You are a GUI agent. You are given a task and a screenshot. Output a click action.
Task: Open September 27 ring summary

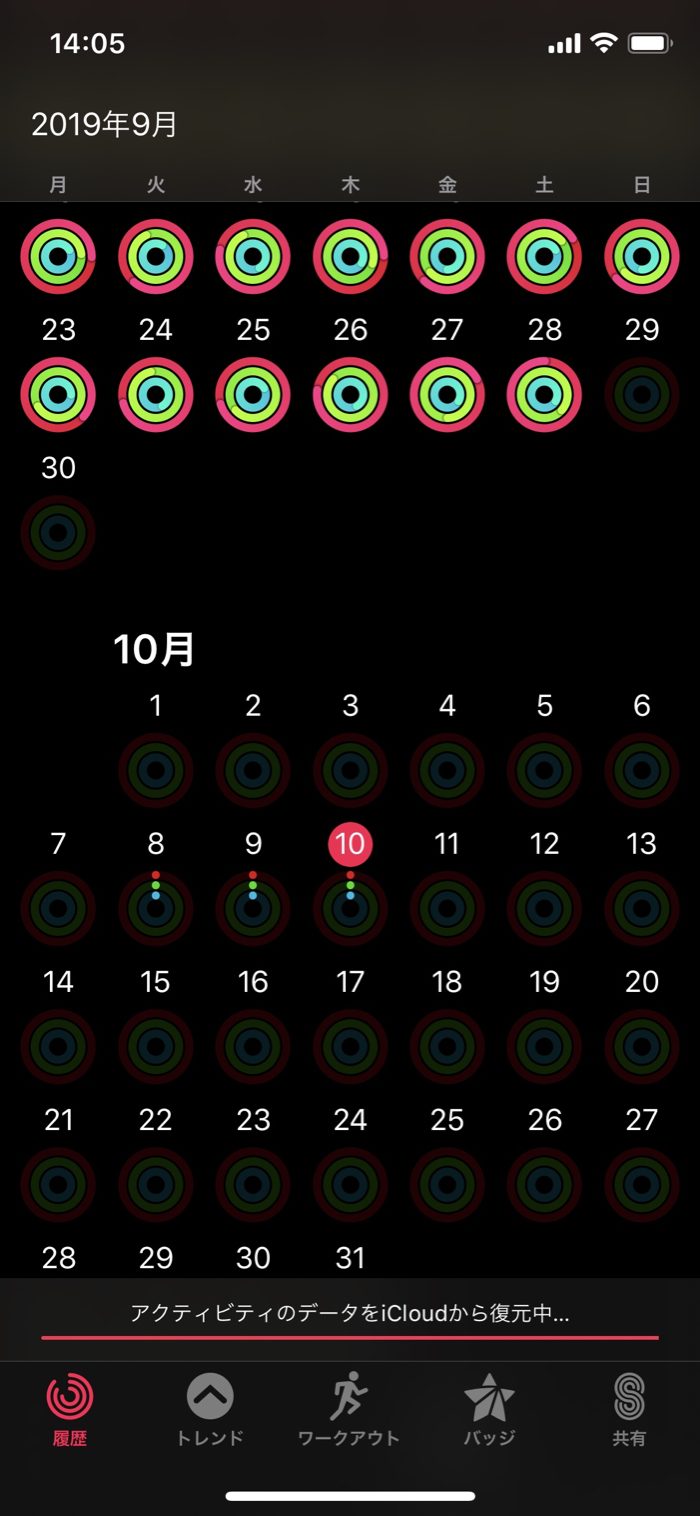447,394
